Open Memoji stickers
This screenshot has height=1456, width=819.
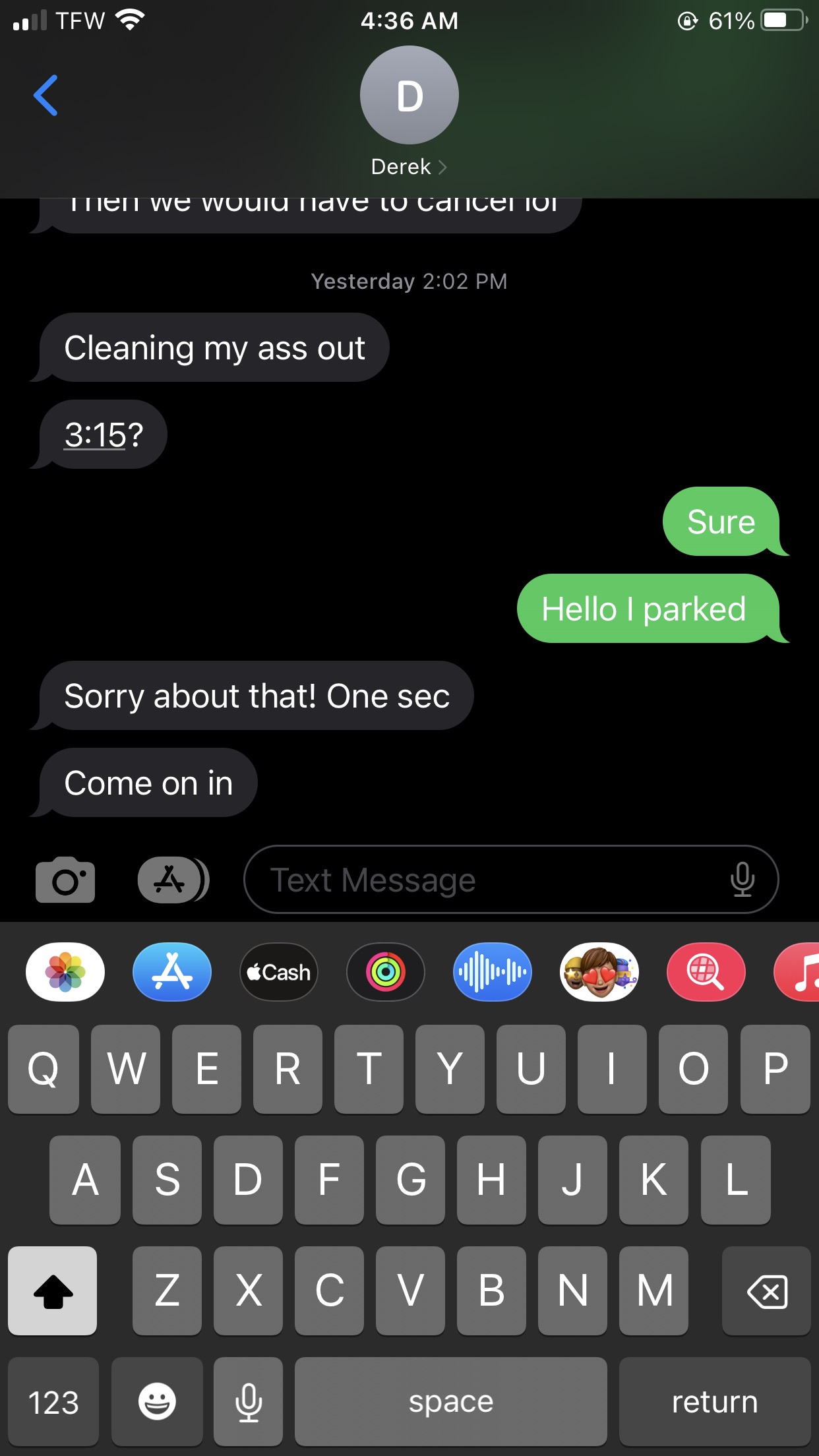pos(599,972)
